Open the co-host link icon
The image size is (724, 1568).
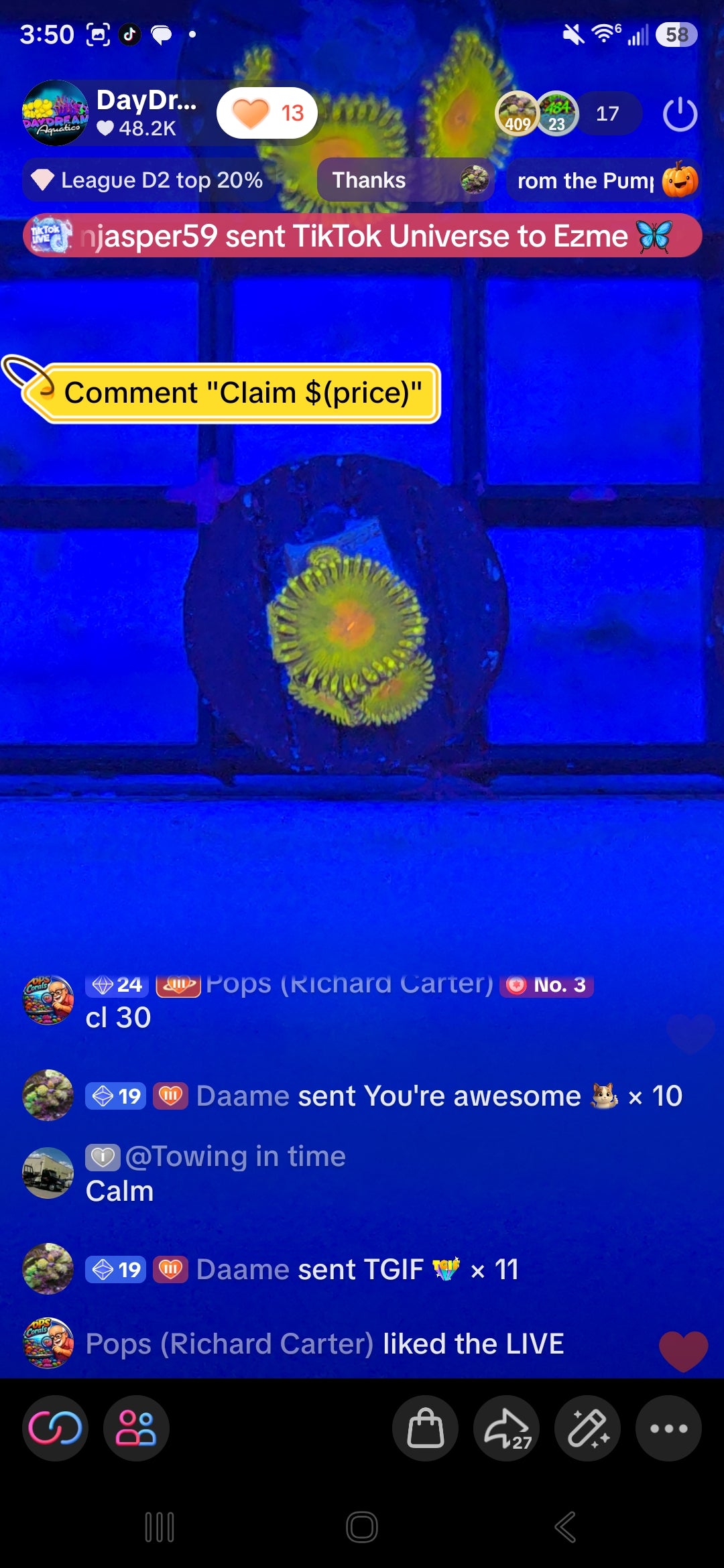pos(56,1429)
